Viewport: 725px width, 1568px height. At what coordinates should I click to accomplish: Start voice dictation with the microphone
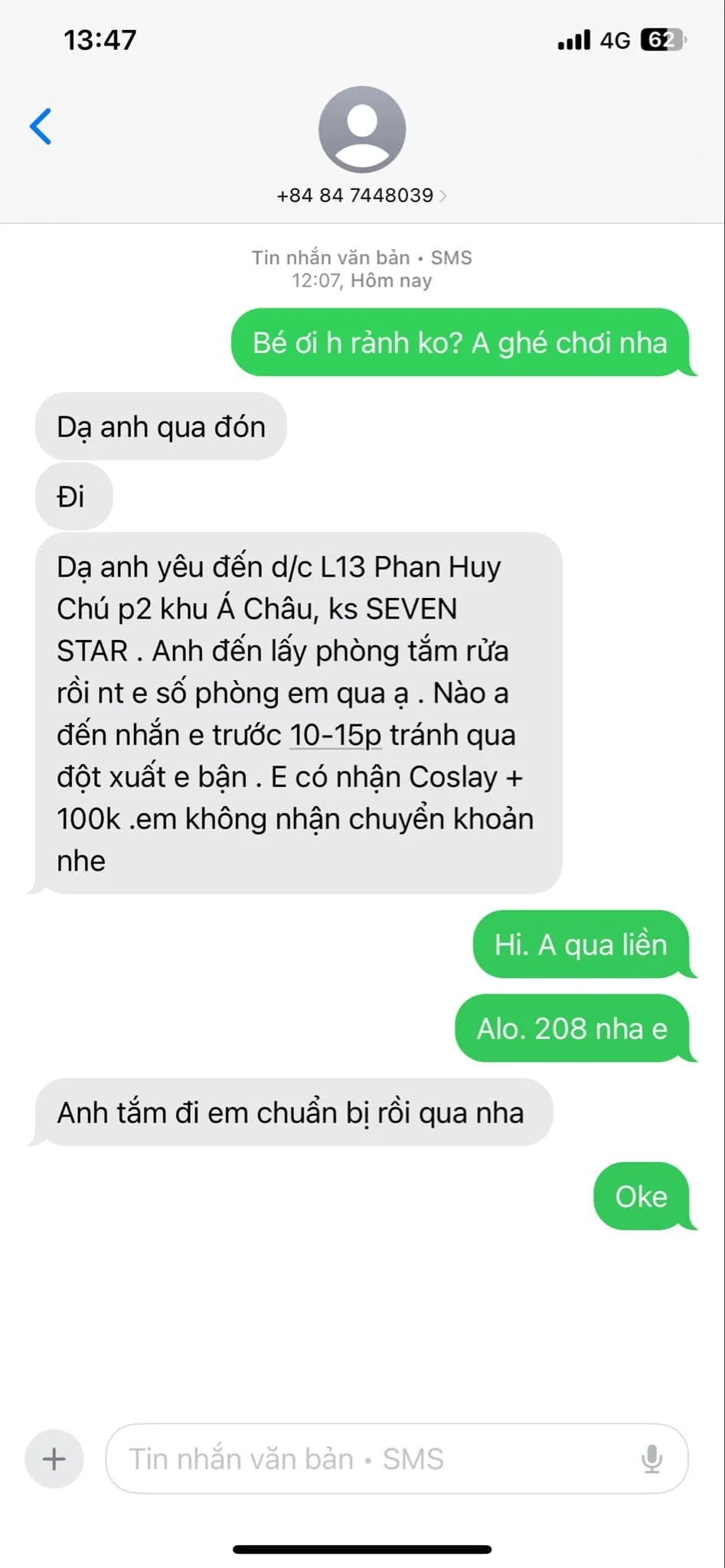coord(652,1459)
